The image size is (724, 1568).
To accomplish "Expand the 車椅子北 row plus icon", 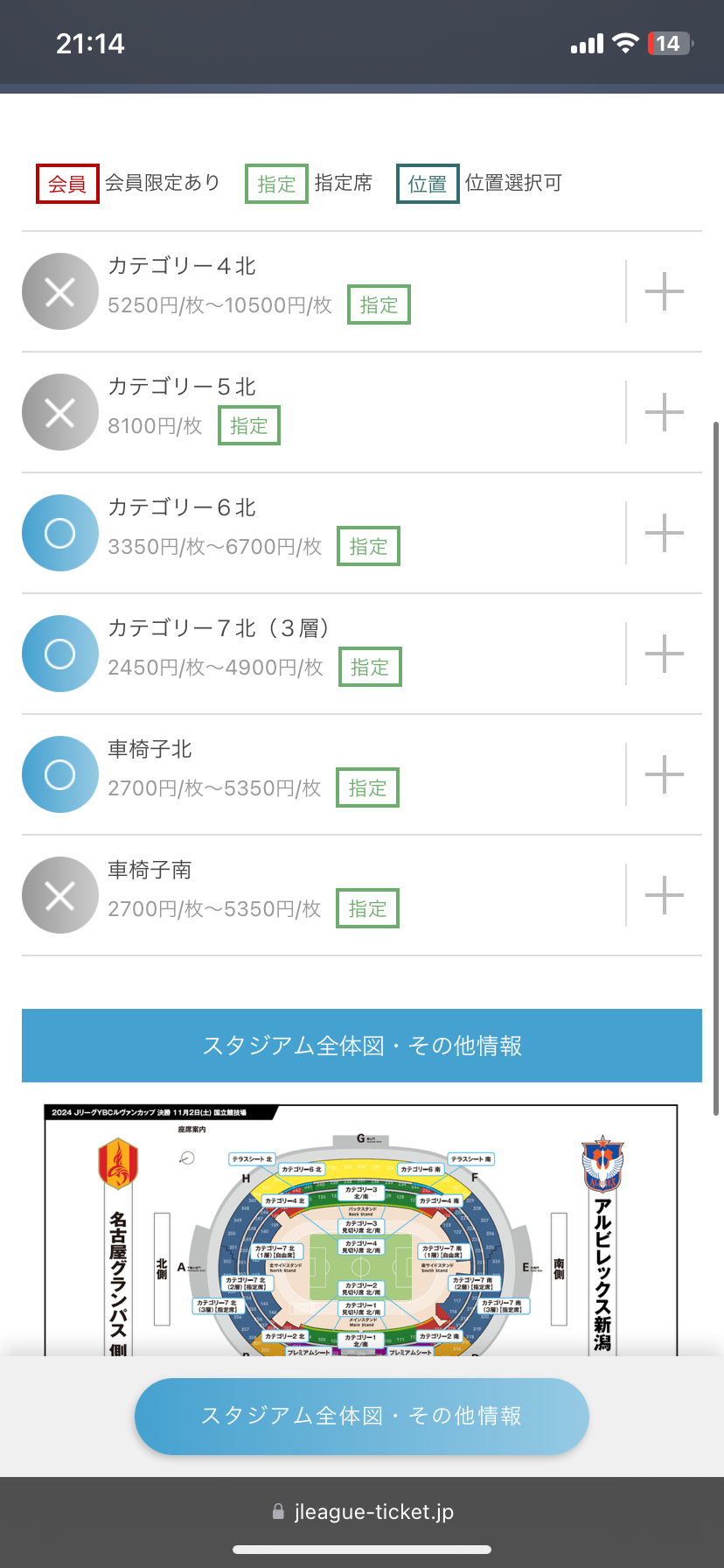I will click(664, 774).
